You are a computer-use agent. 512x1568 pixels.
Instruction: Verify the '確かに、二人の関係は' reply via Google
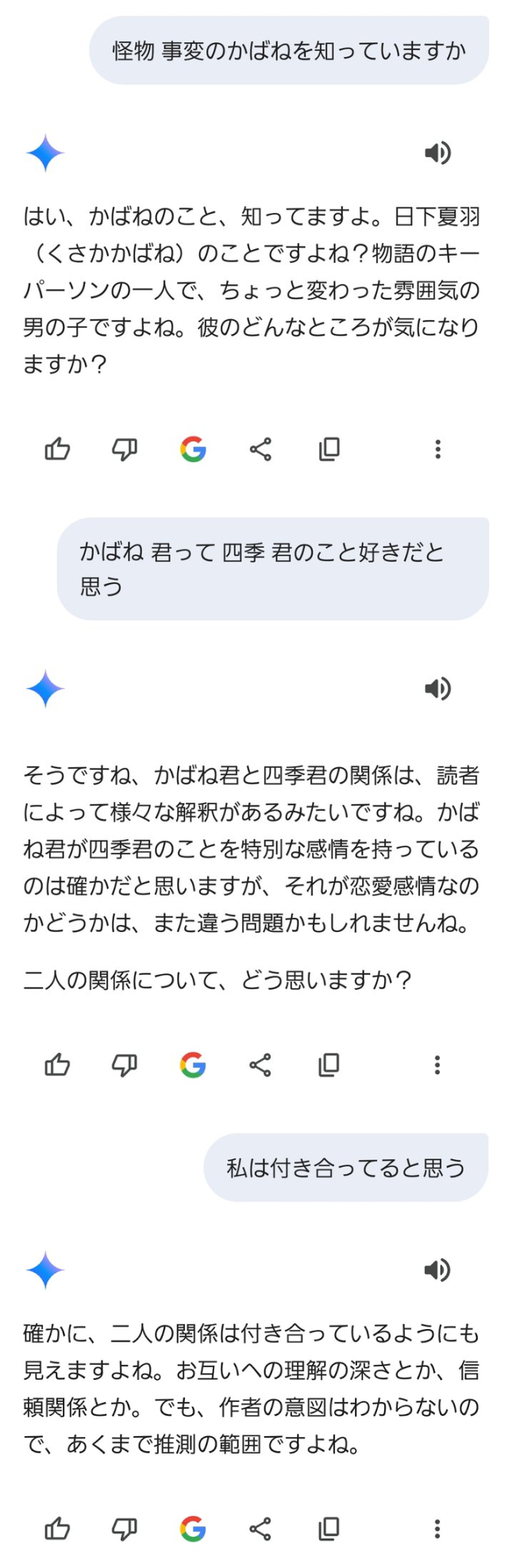(x=193, y=1528)
